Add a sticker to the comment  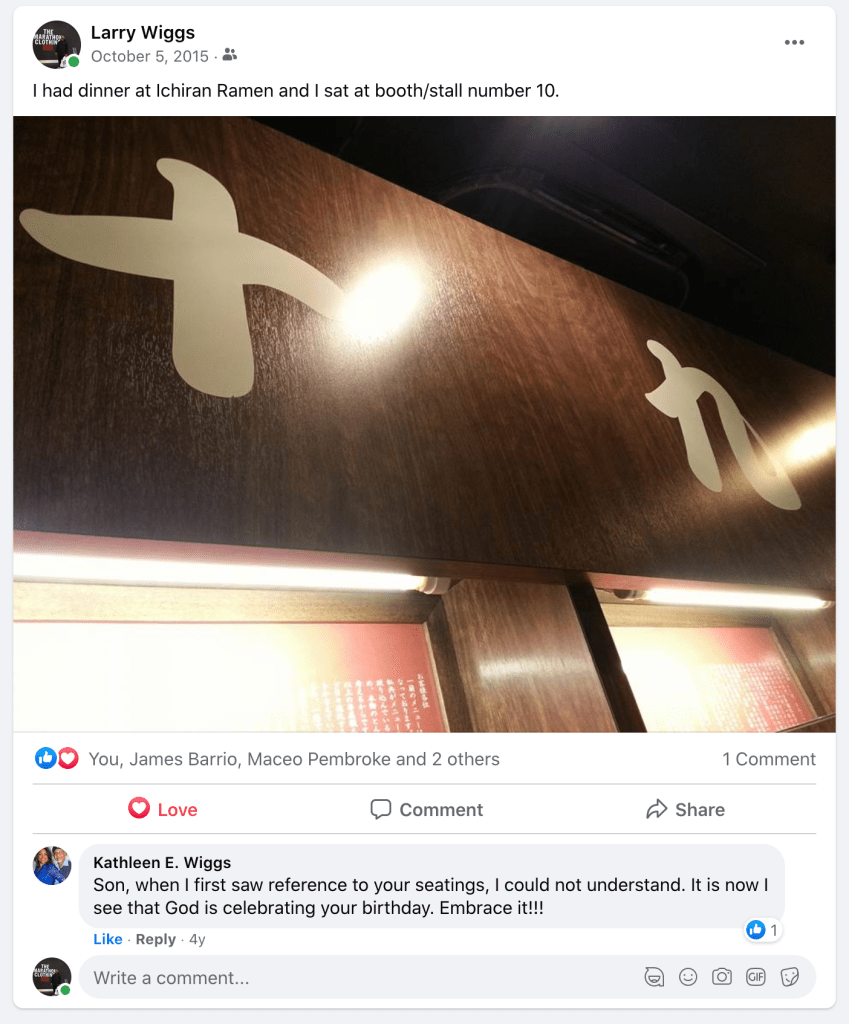coord(789,977)
